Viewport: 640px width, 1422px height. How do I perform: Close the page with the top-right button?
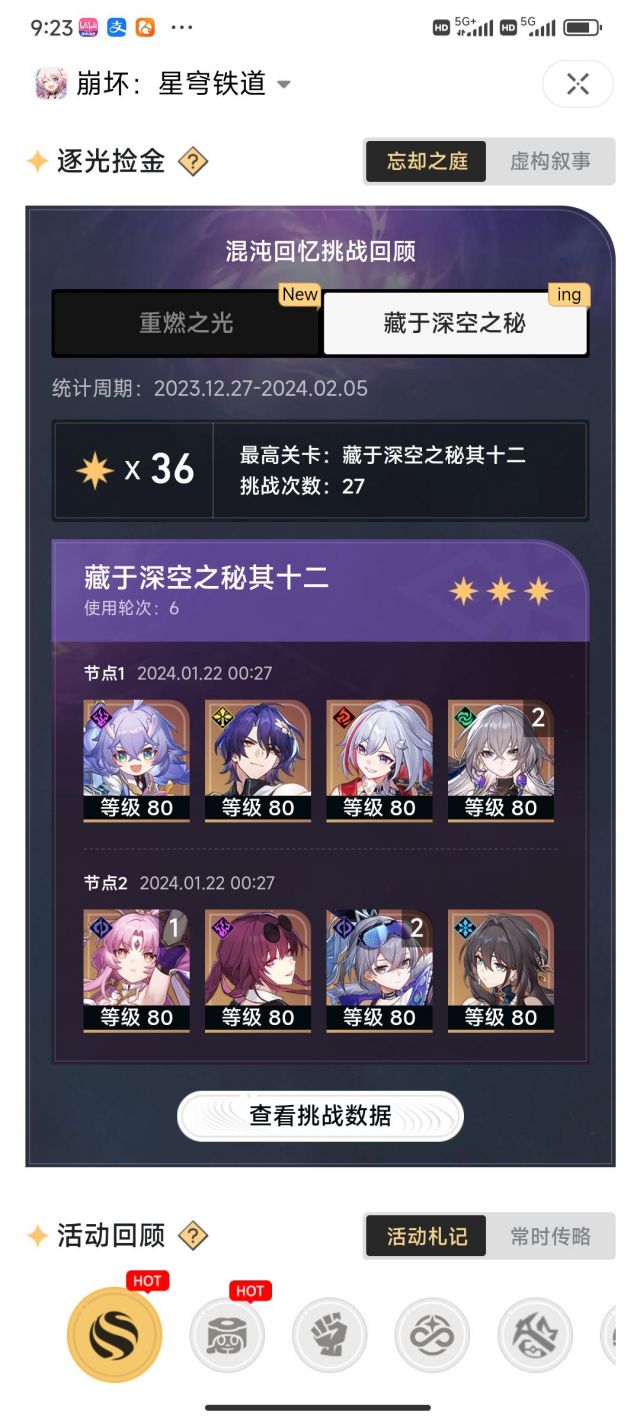578,84
